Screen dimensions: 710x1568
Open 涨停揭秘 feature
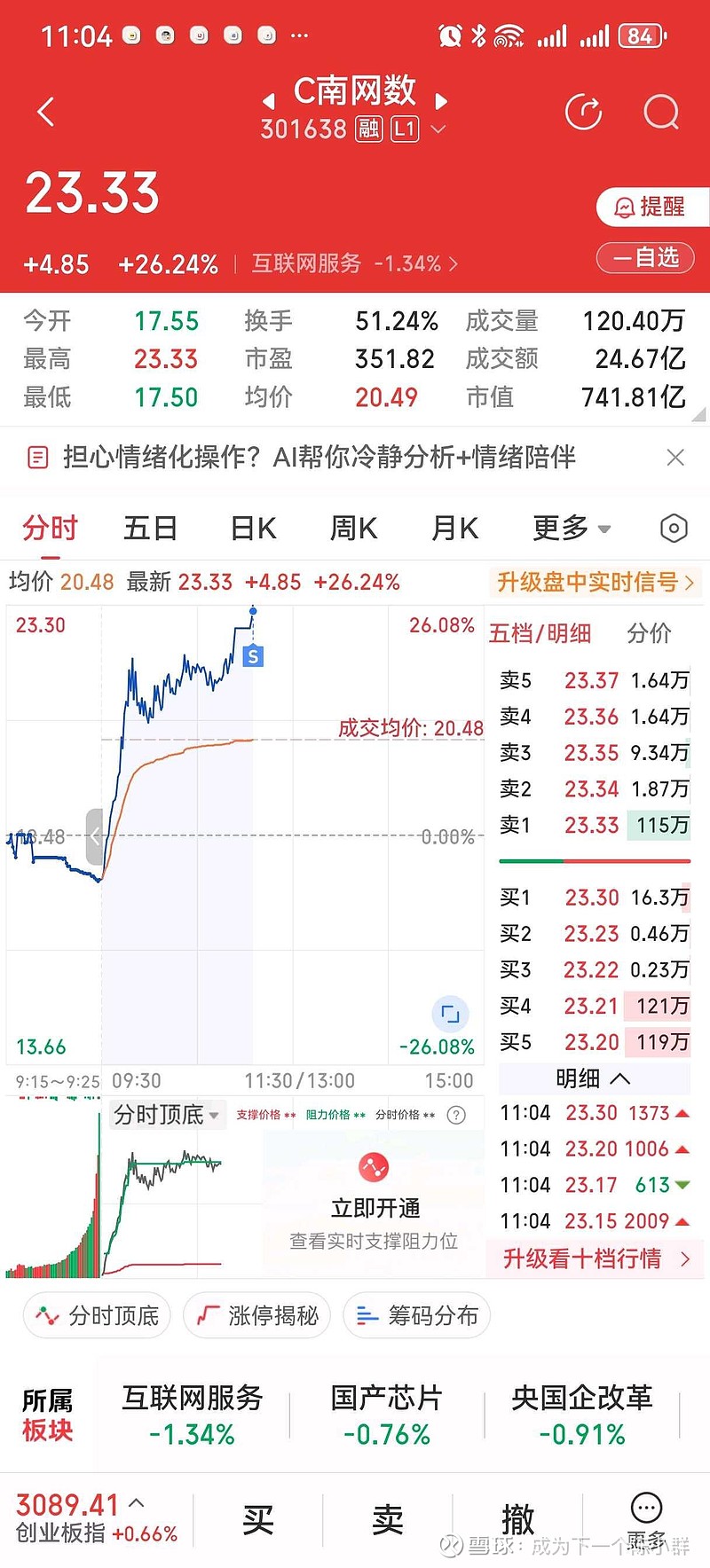256,1315
